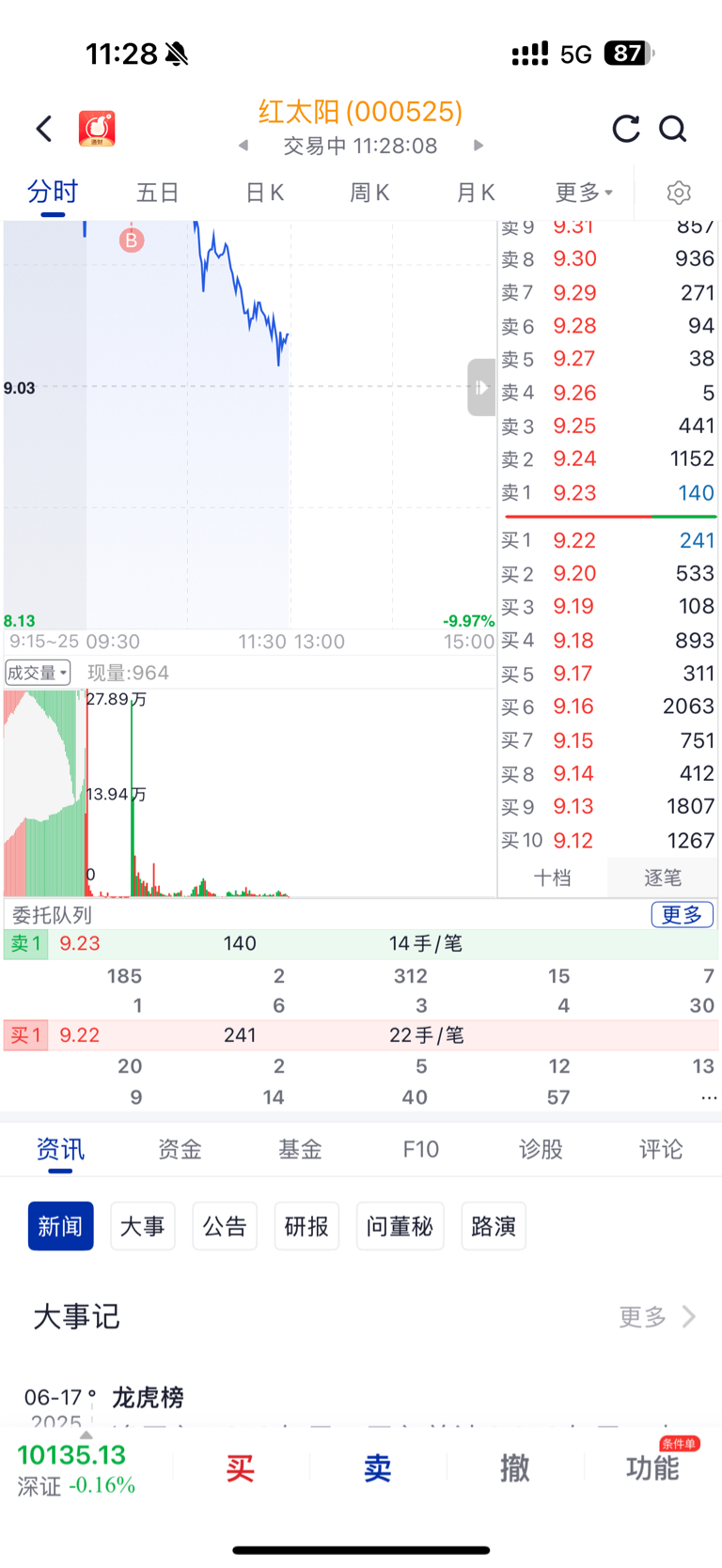Tap the red 买 buy button
Image resolution: width=722 pixels, height=1568 pixels.
pyautogui.click(x=241, y=1467)
